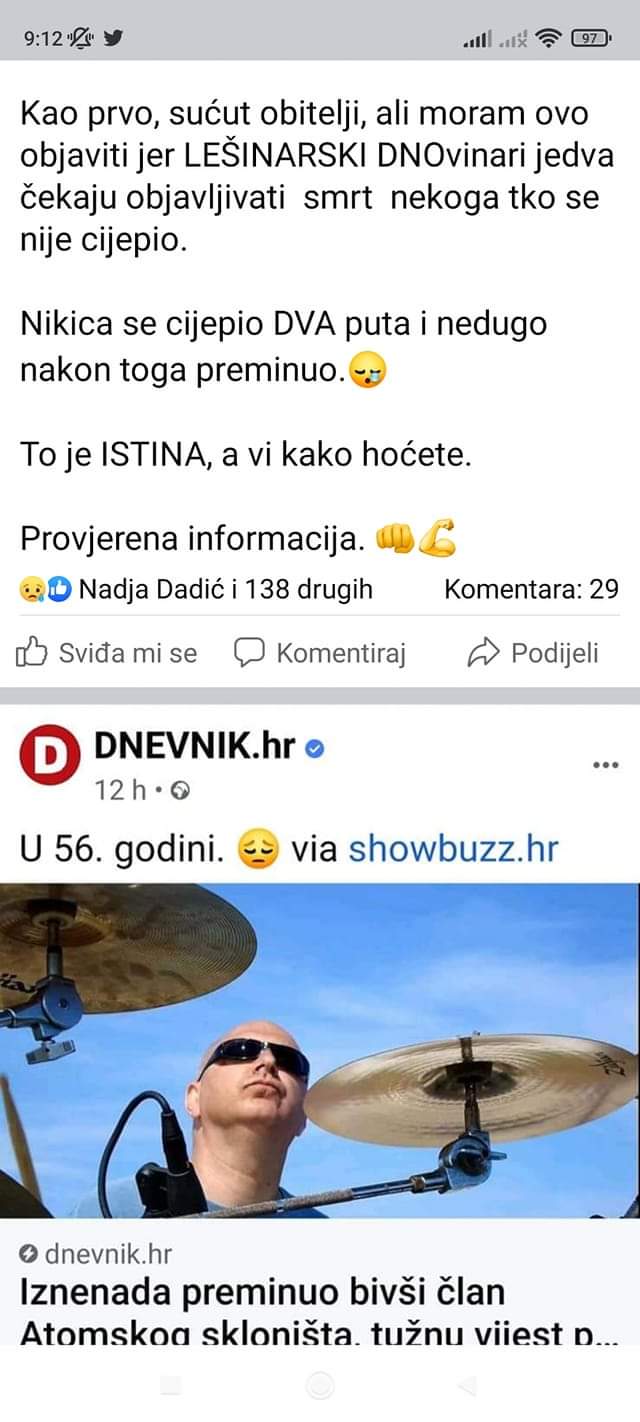Open overflow menu on the DNEVNIK.hr post
Screen dimensions: 640x1422
coord(606,766)
